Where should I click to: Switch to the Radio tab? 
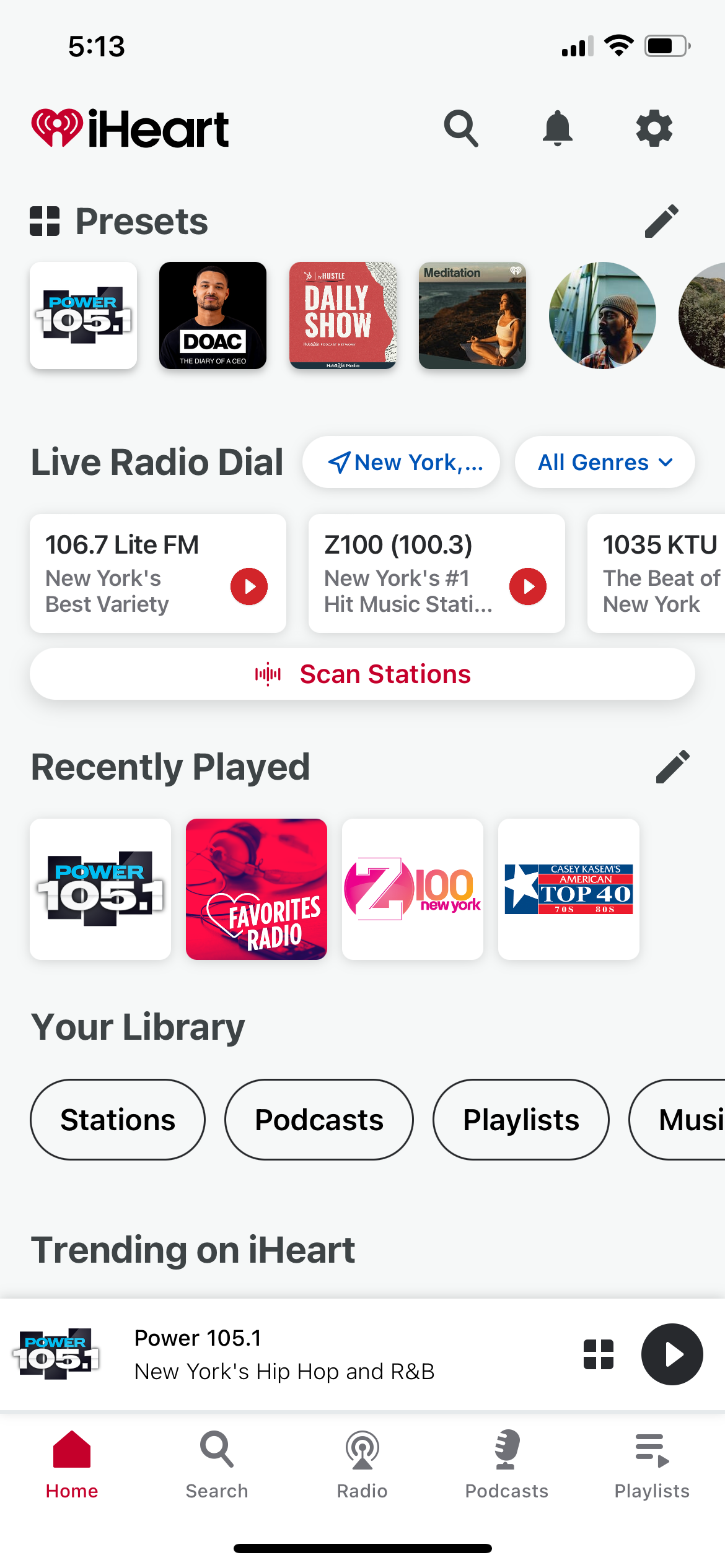point(362,1465)
